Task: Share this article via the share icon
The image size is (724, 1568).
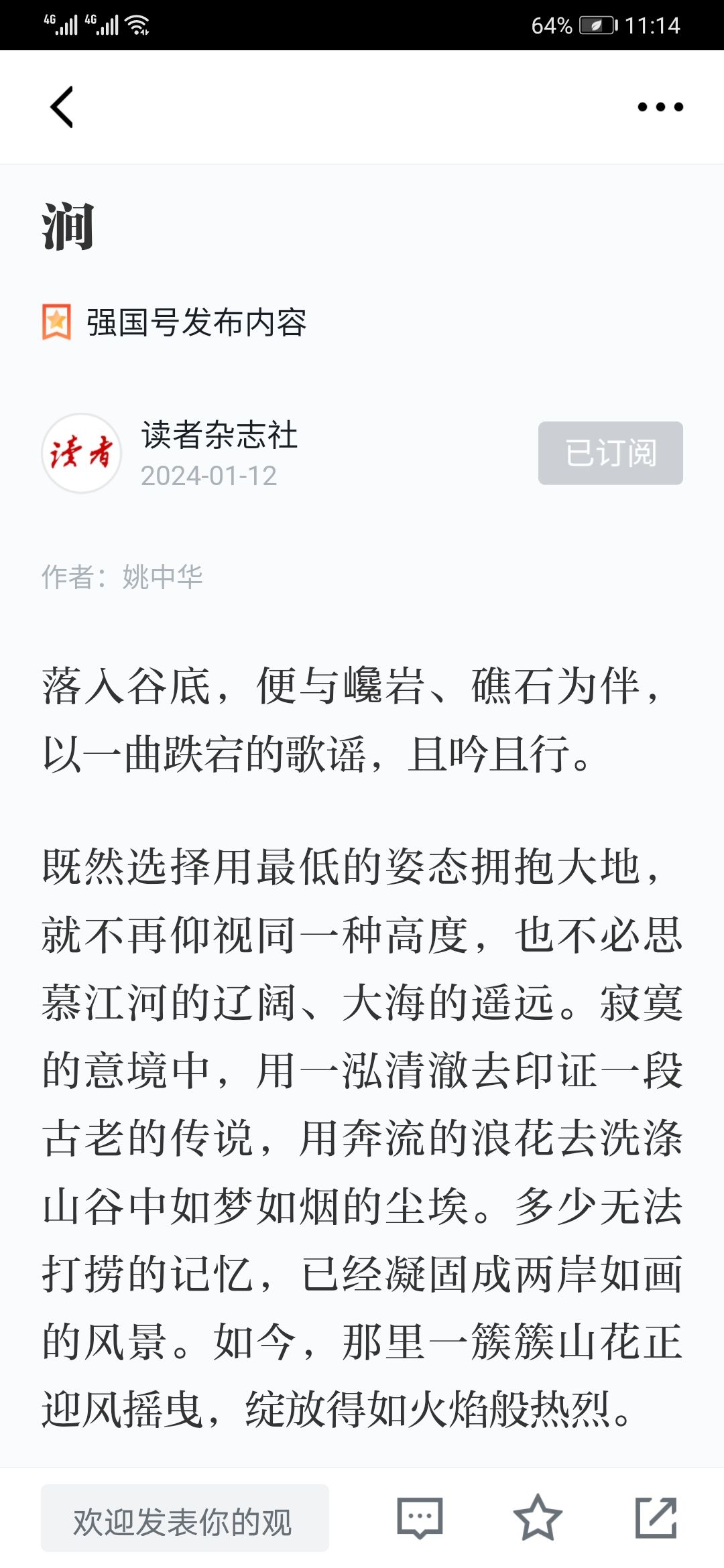Action: [x=656, y=1518]
